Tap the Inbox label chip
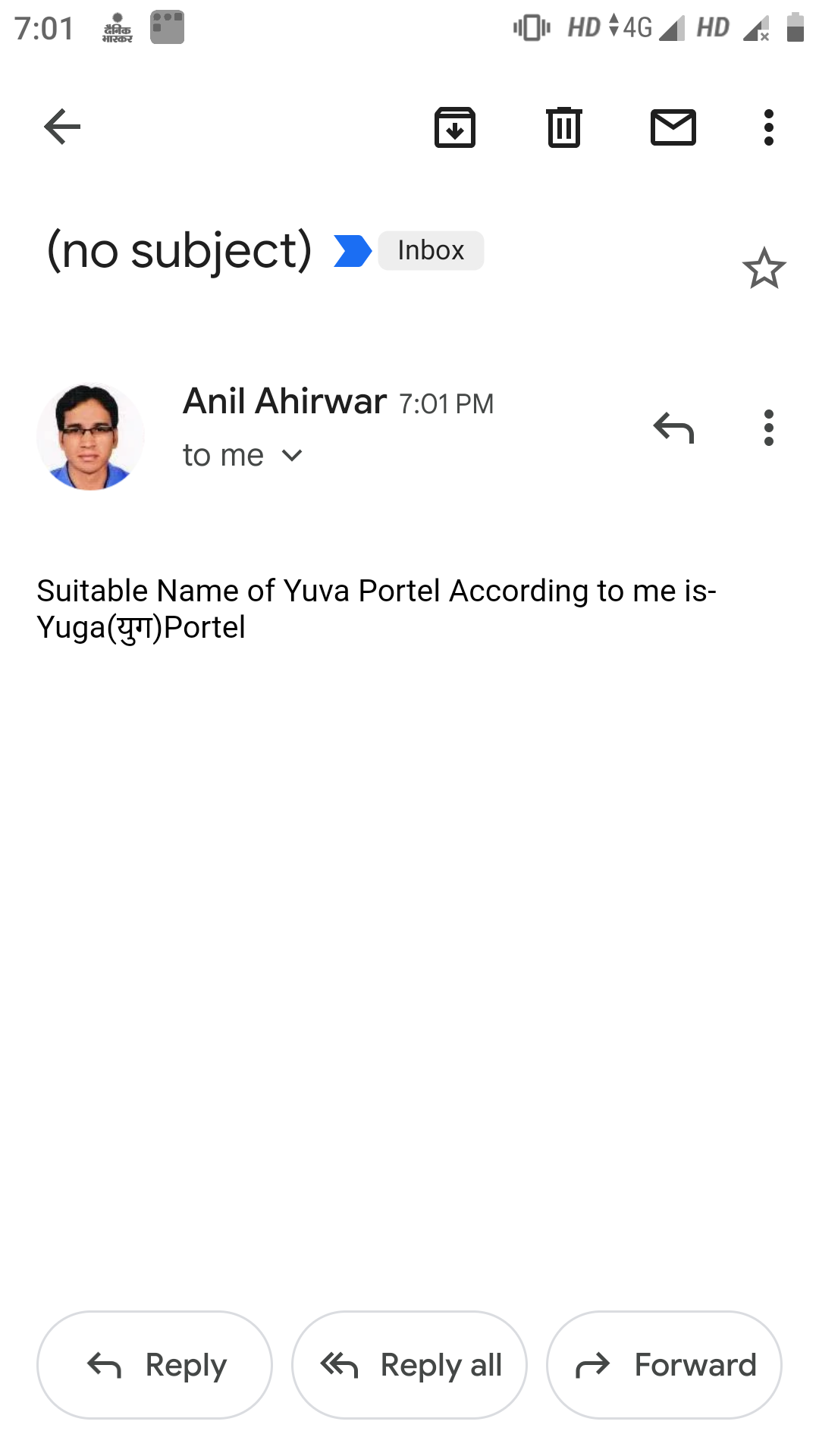 click(430, 250)
